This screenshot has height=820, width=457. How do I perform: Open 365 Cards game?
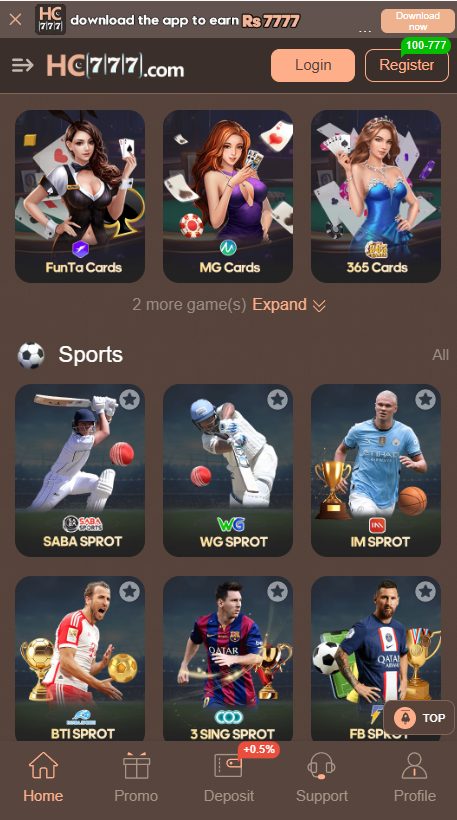376,196
